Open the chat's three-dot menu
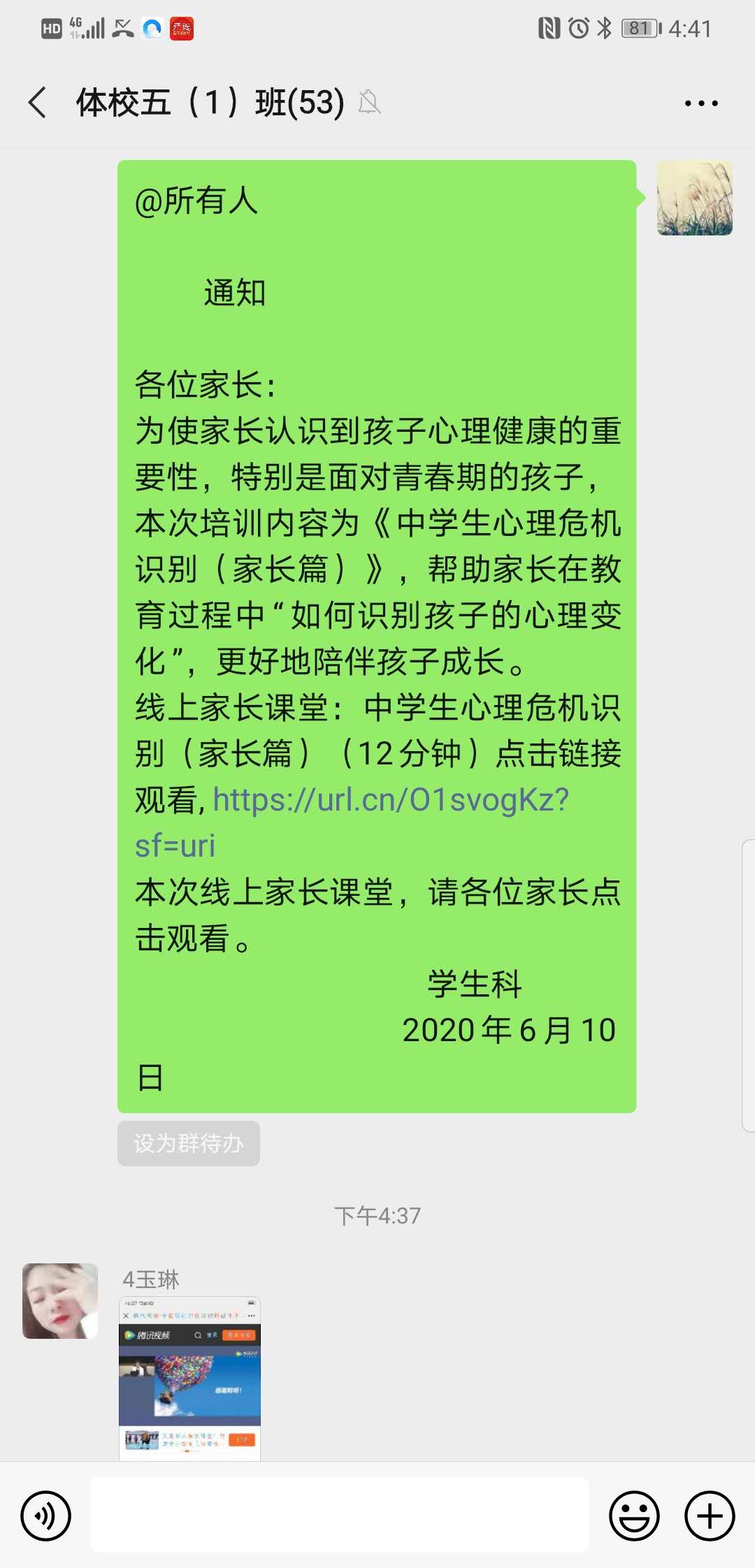The image size is (755, 1568). (x=700, y=103)
